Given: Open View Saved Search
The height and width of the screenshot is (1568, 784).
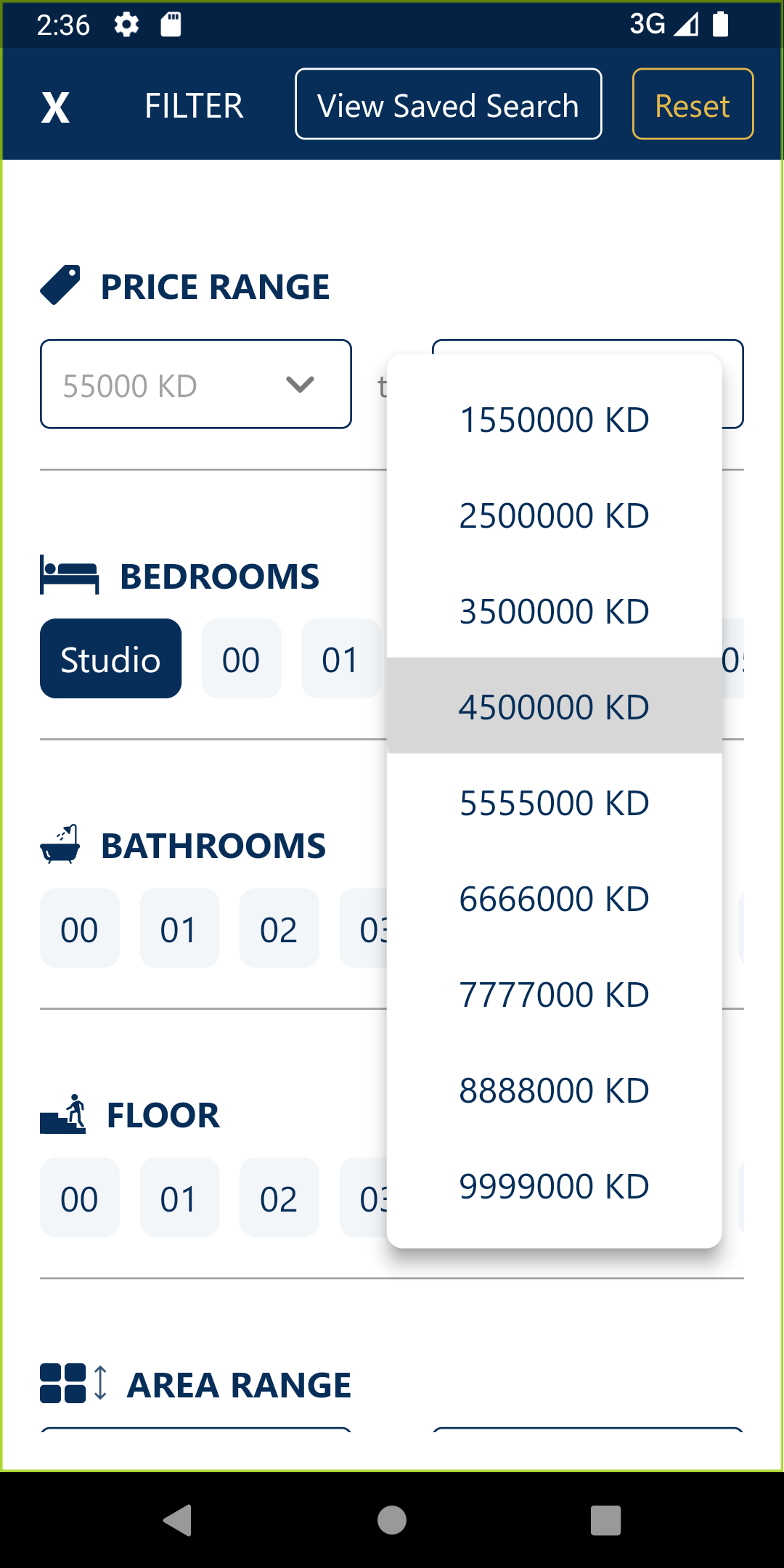Looking at the screenshot, I should pyautogui.click(x=447, y=103).
